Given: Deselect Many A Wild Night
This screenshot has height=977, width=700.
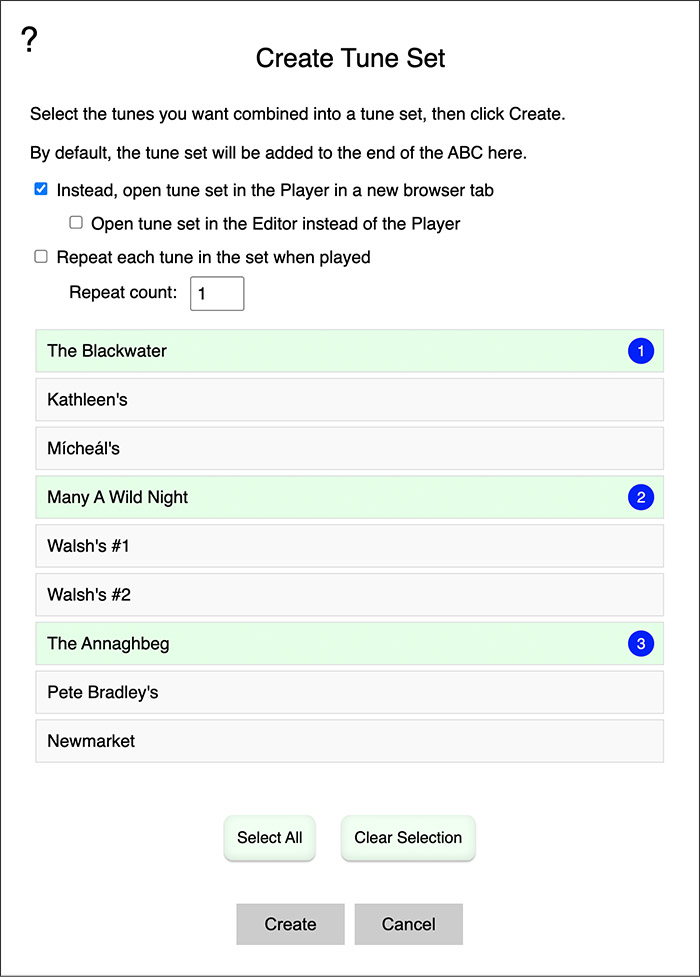Looking at the screenshot, I should point(350,497).
